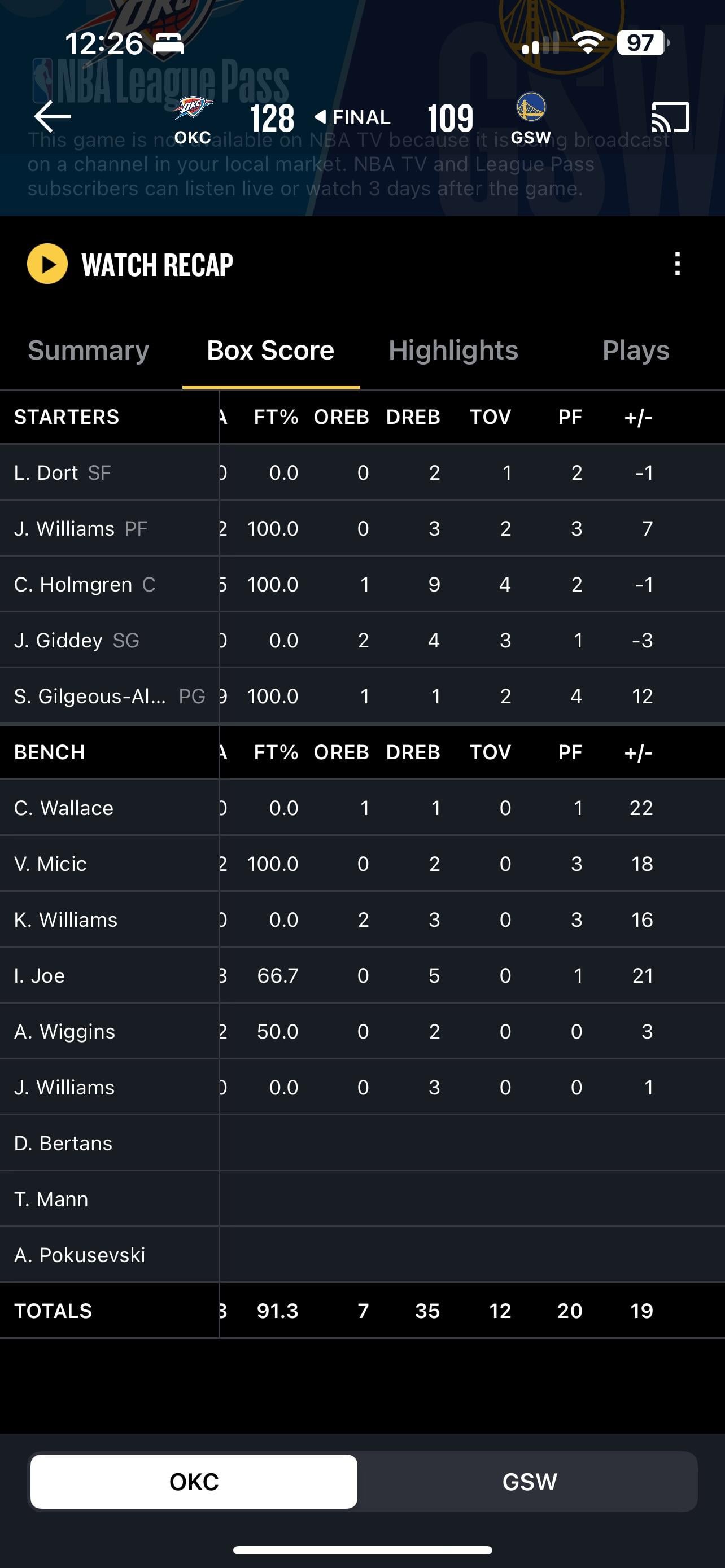Viewport: 725px width, 1568px height.
Task: Open K. Williams's player row
Action: click(65, 919)
